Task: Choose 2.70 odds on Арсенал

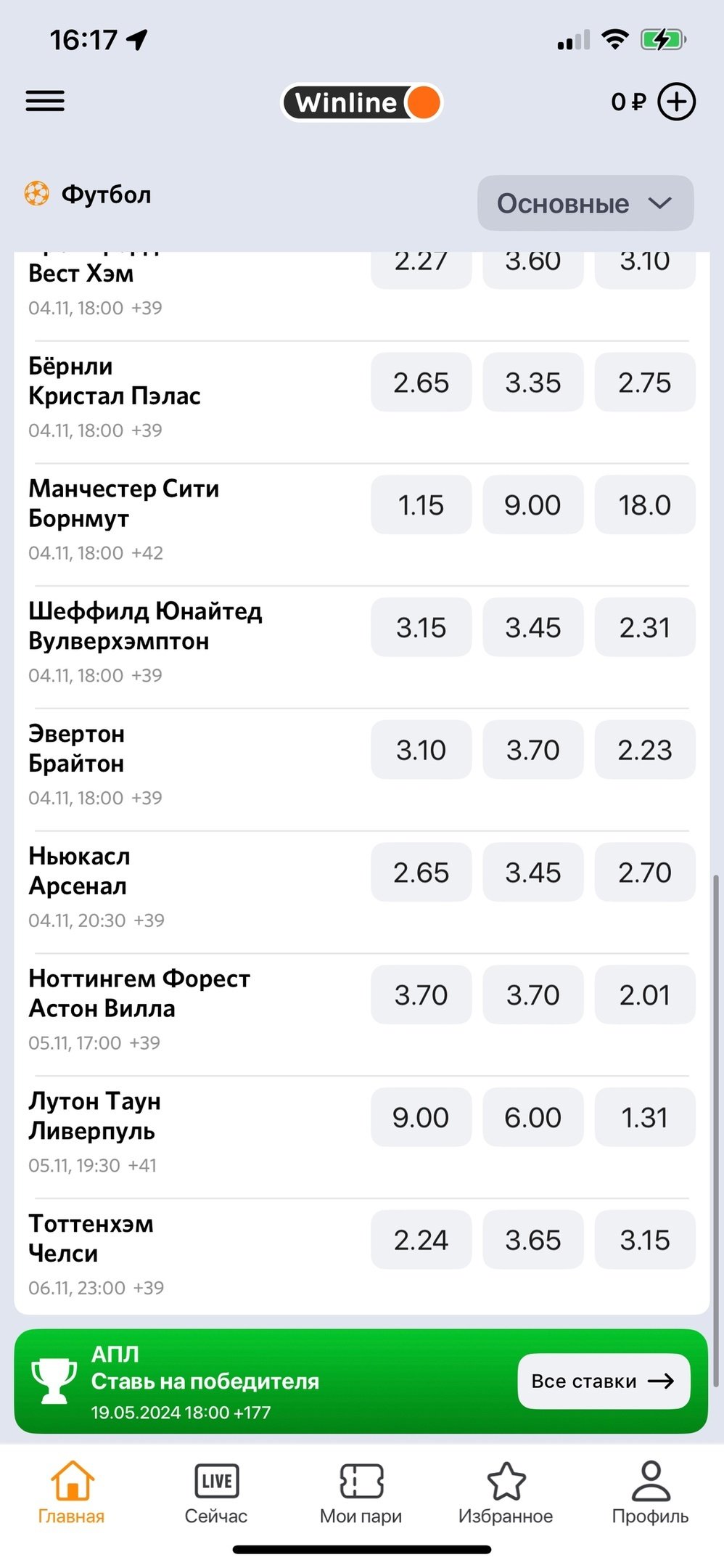Action: pyautogui.click(x=644, y=873)
